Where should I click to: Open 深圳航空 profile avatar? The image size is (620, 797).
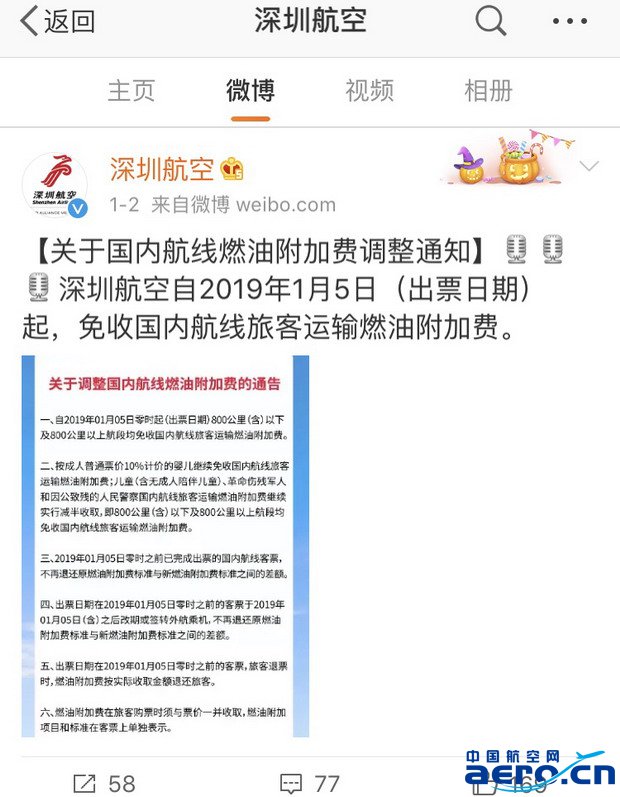[55, 186]
